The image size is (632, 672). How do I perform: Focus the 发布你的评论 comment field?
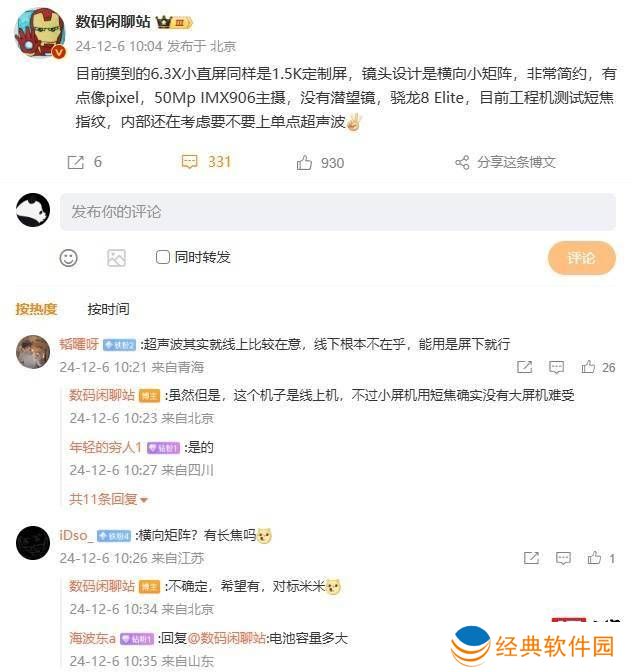(338, 212)
